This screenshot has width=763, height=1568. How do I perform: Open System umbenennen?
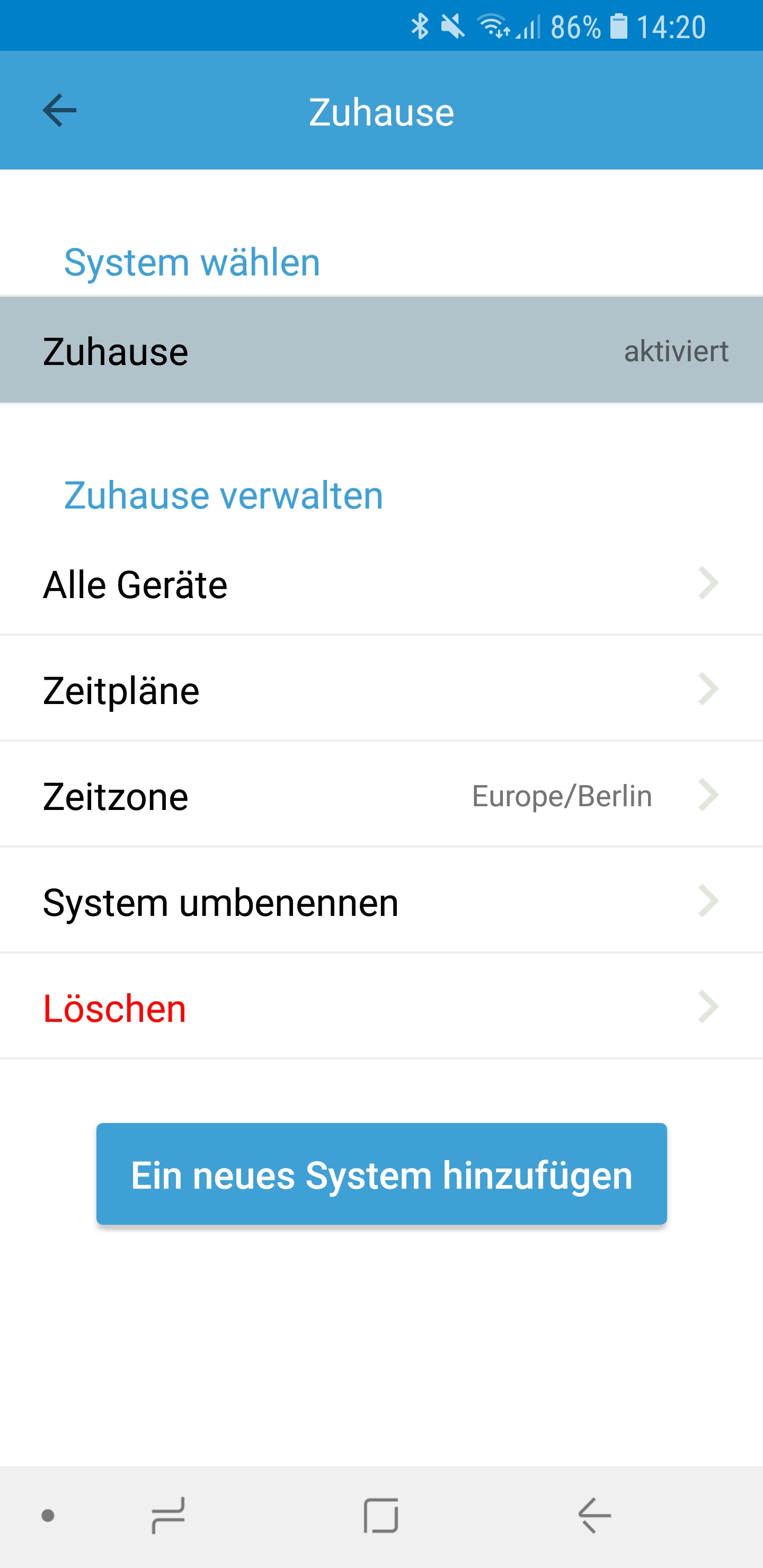[381, 902]
